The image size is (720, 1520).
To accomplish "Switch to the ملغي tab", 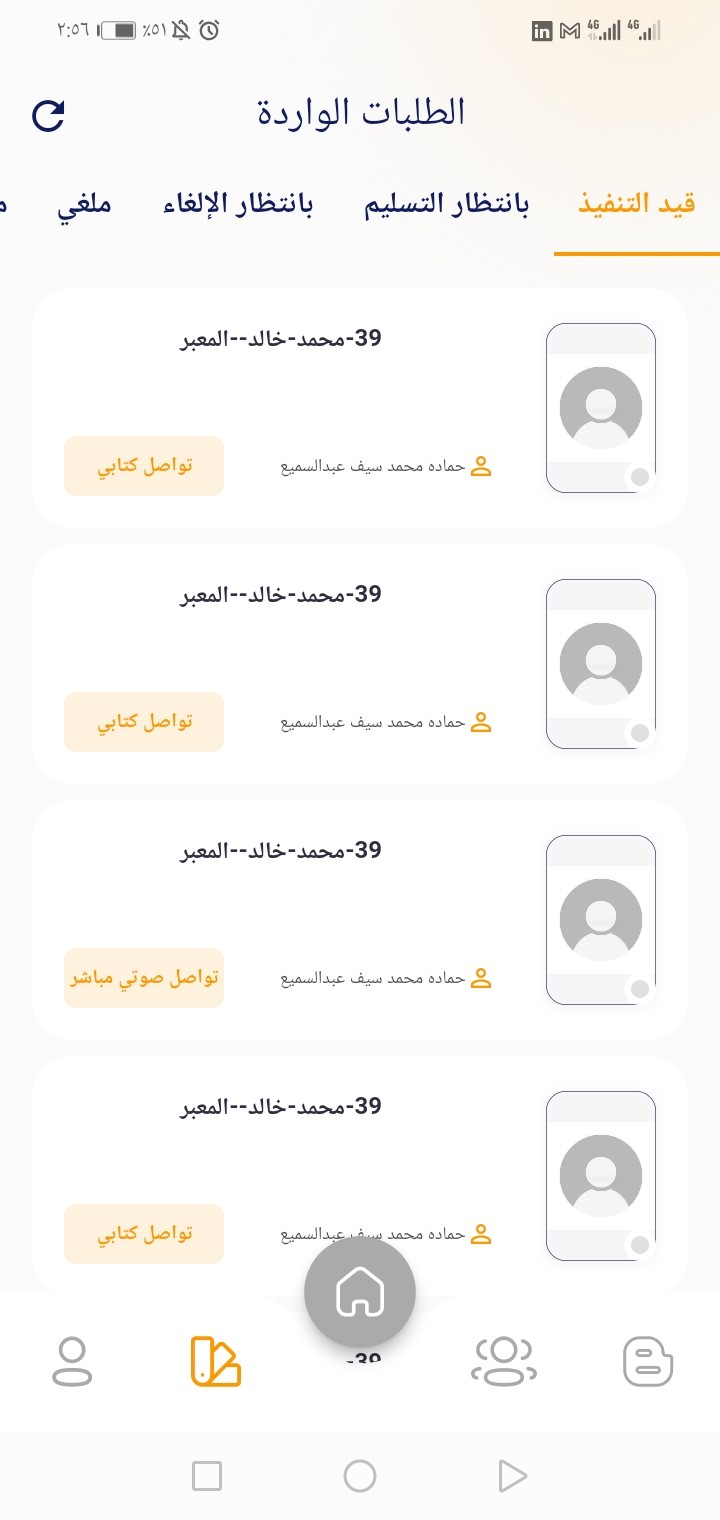I will click(x=84, y=206).
